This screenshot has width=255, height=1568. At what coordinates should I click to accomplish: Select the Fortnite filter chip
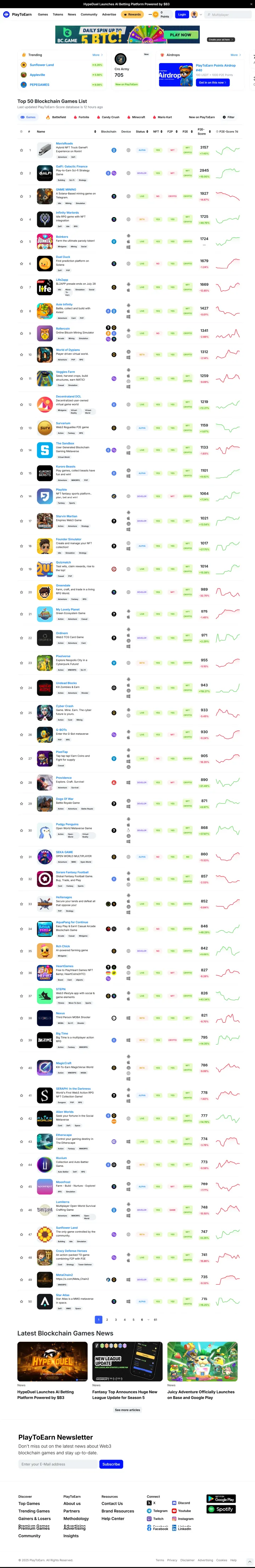point(81,117)
